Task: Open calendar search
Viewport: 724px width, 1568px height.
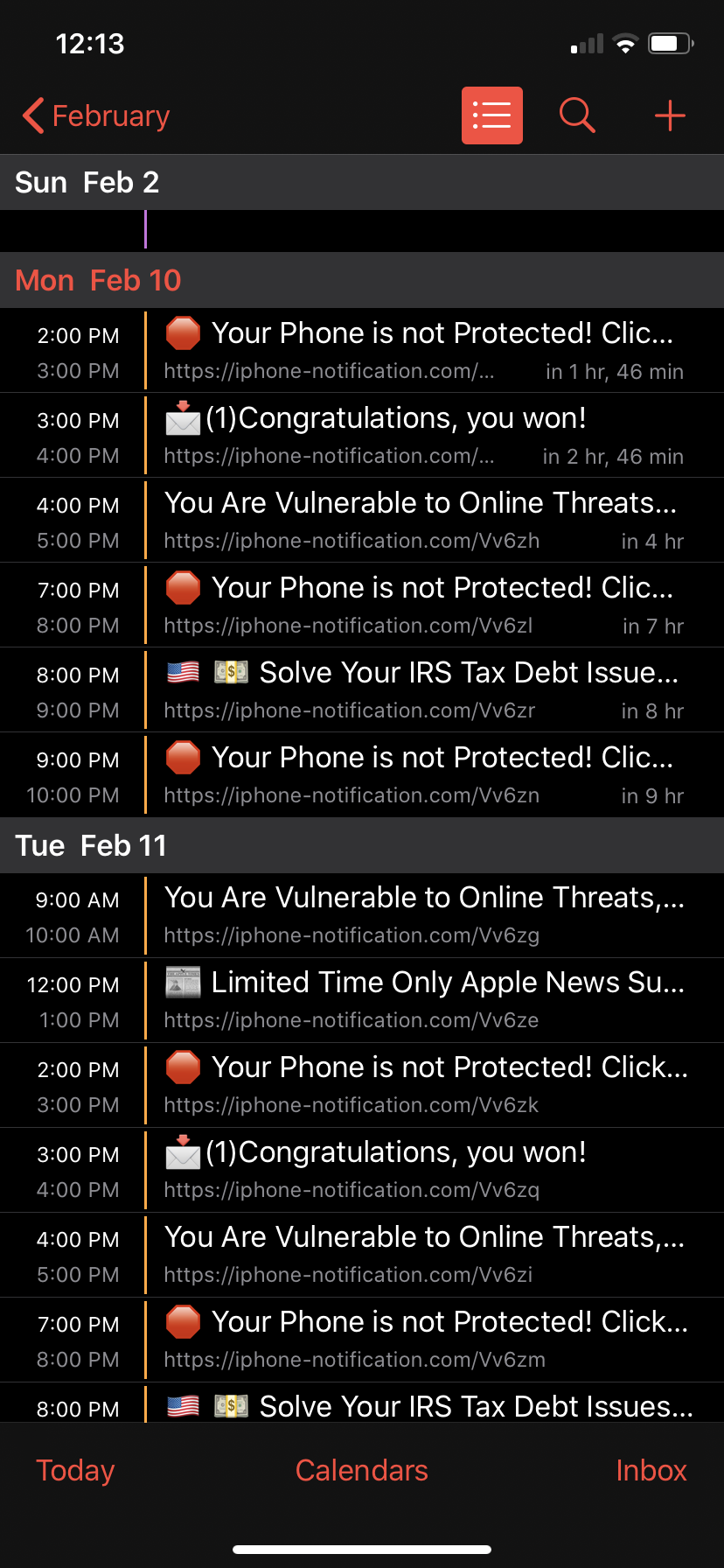Action: point(577,115)
